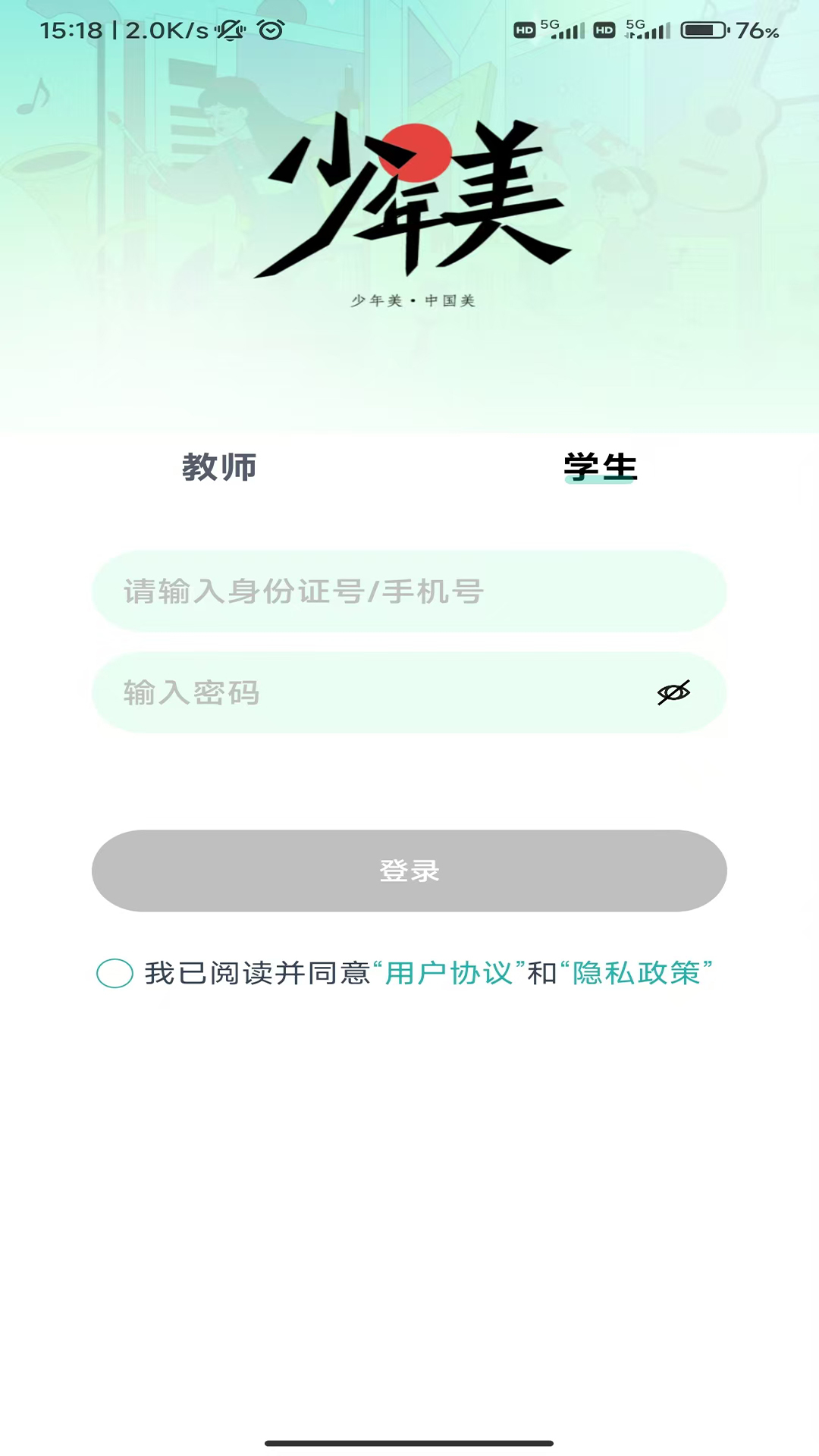Open the 隐私政策 link
This screenshot has width=819, height=1456.
coord(636,973)
